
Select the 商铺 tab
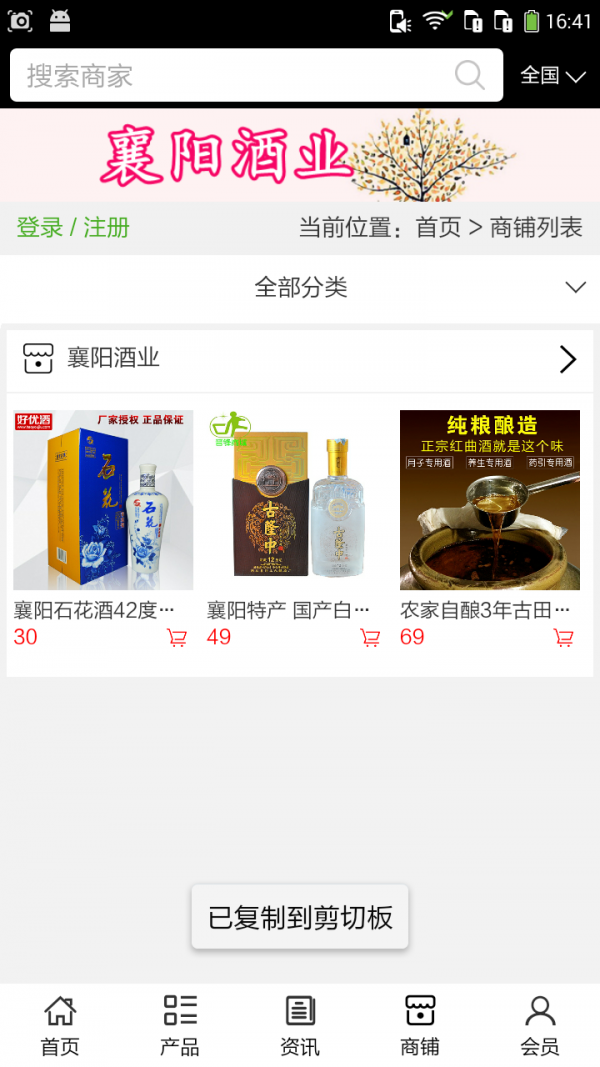420,1025
